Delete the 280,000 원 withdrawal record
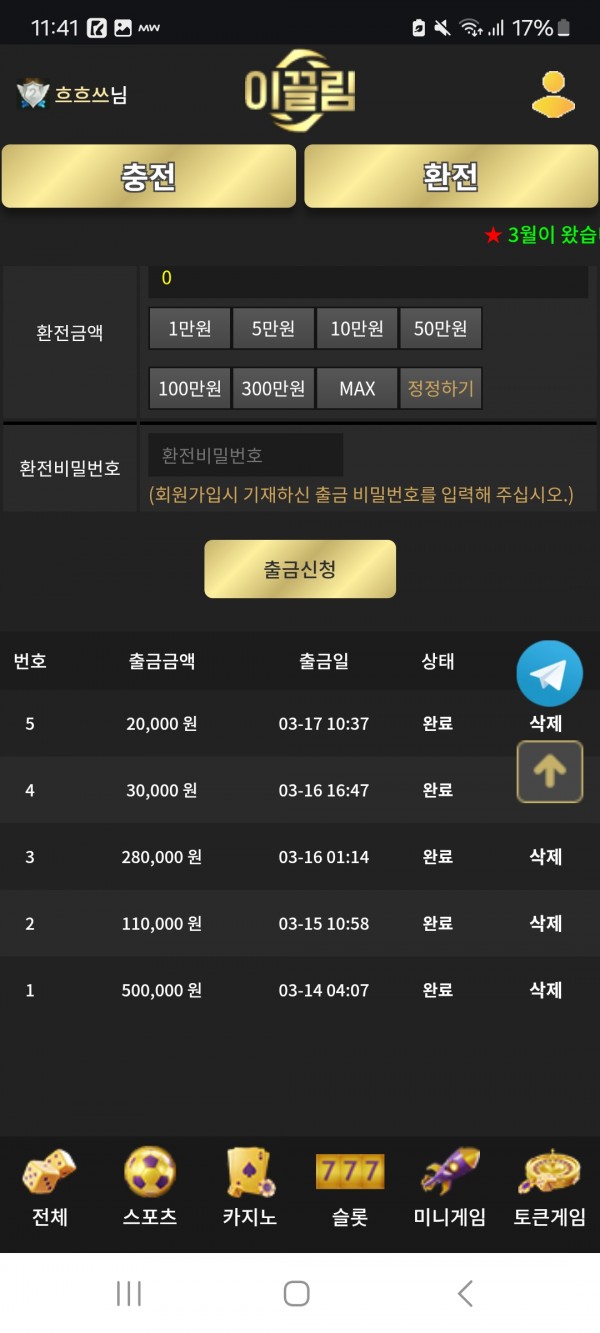This screenshot has width=600, height=1333. [x=546, y=857]
